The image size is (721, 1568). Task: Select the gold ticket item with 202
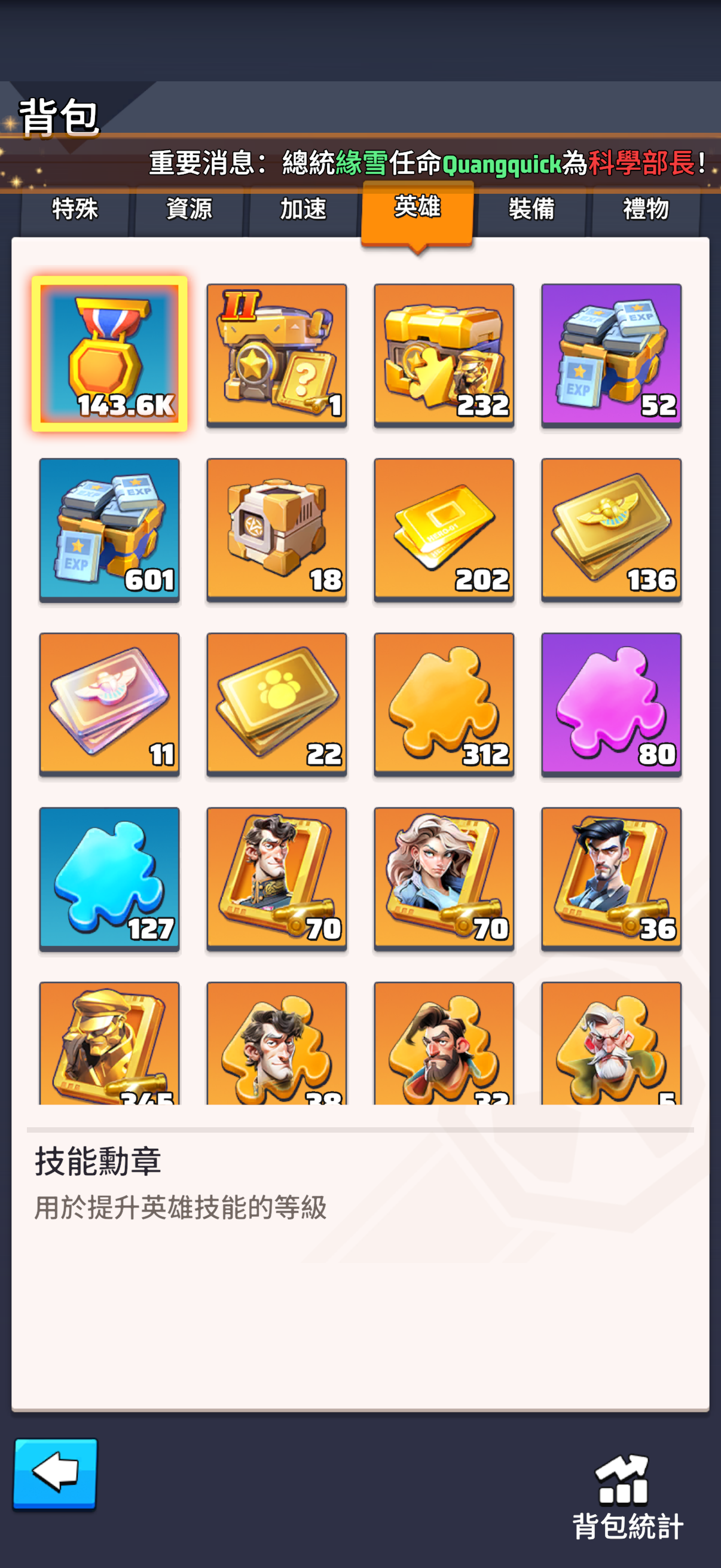[x=444, y=529]
